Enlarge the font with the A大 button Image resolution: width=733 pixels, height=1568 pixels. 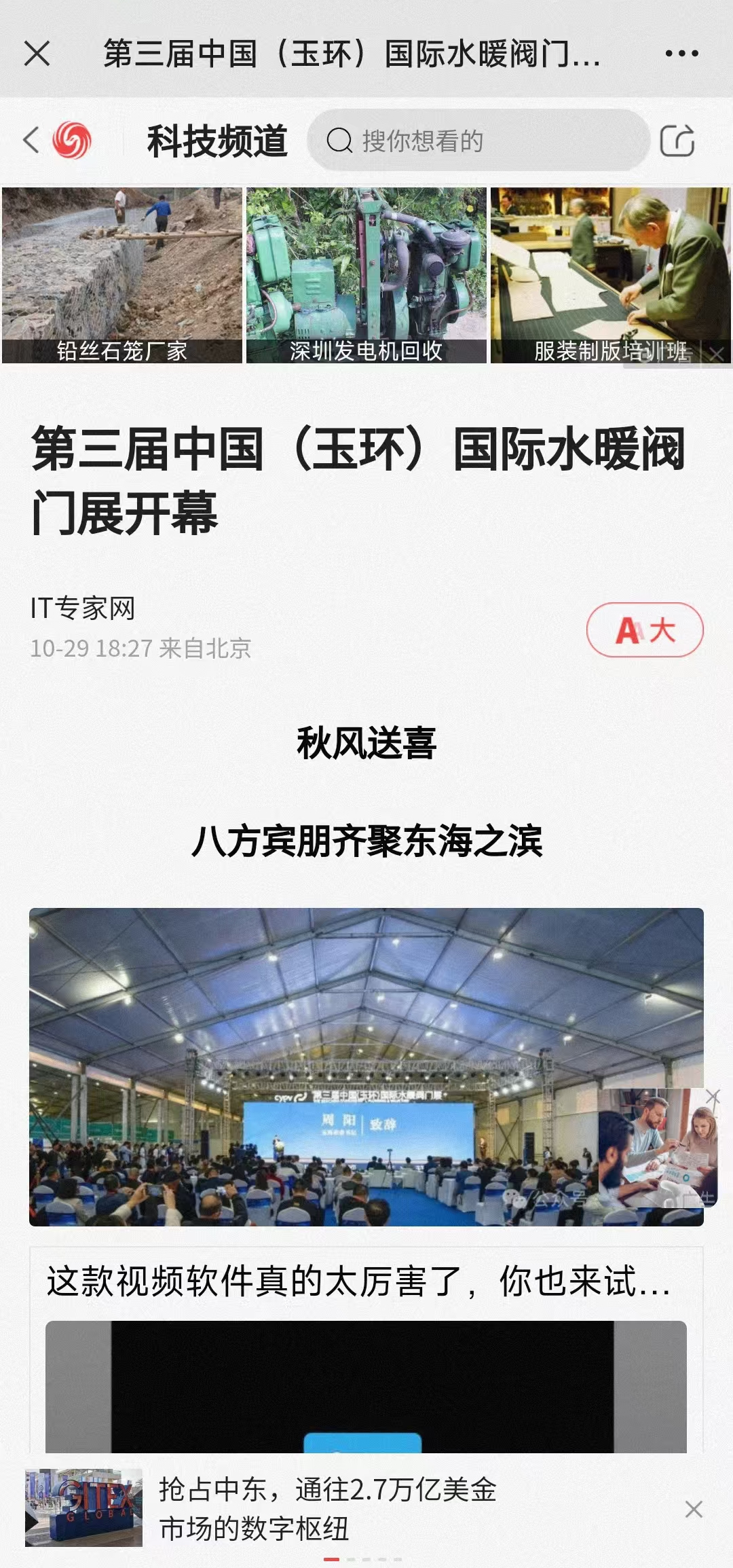click(x=645, y=630)
